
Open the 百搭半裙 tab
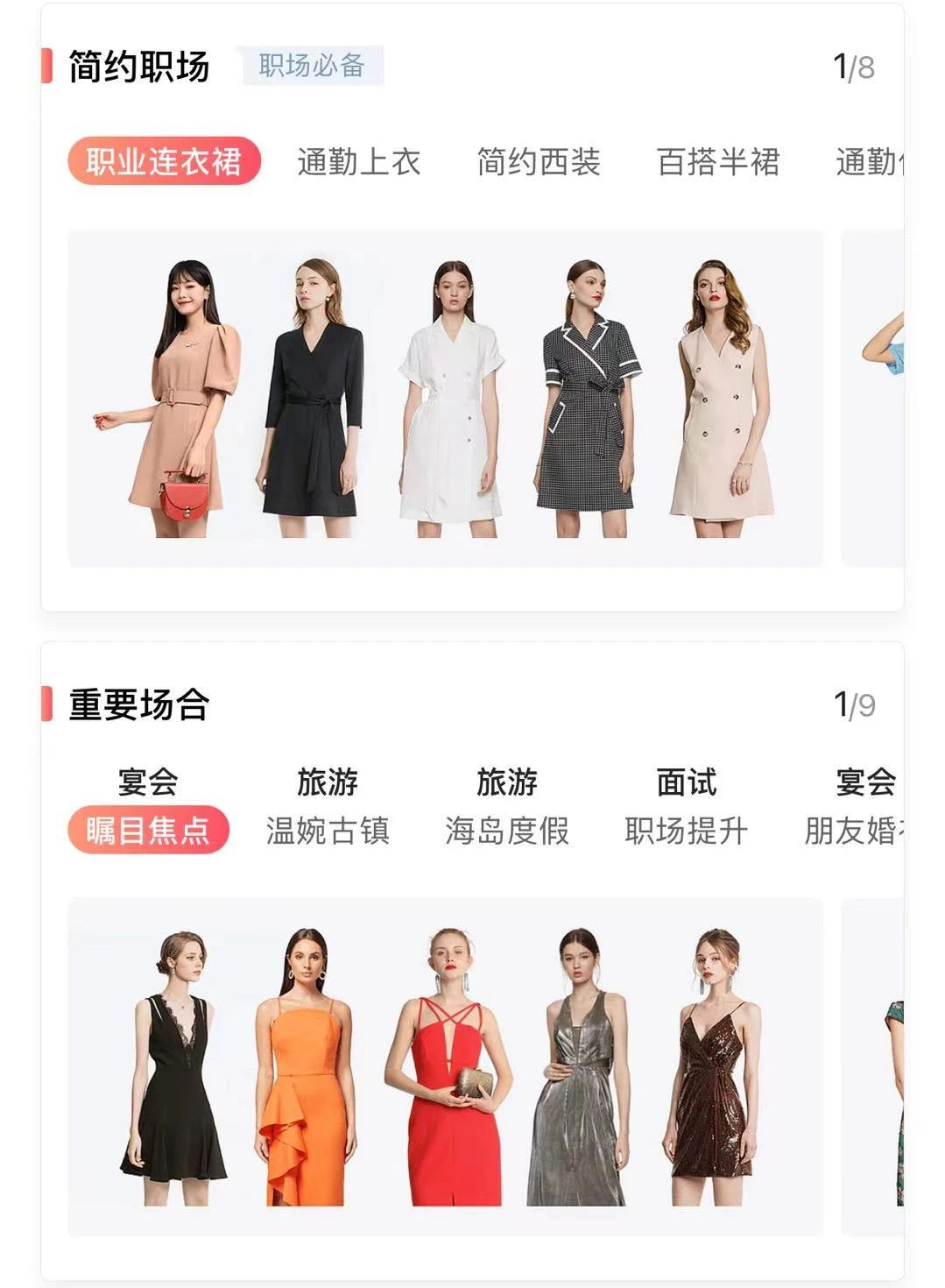pos(717,162)
